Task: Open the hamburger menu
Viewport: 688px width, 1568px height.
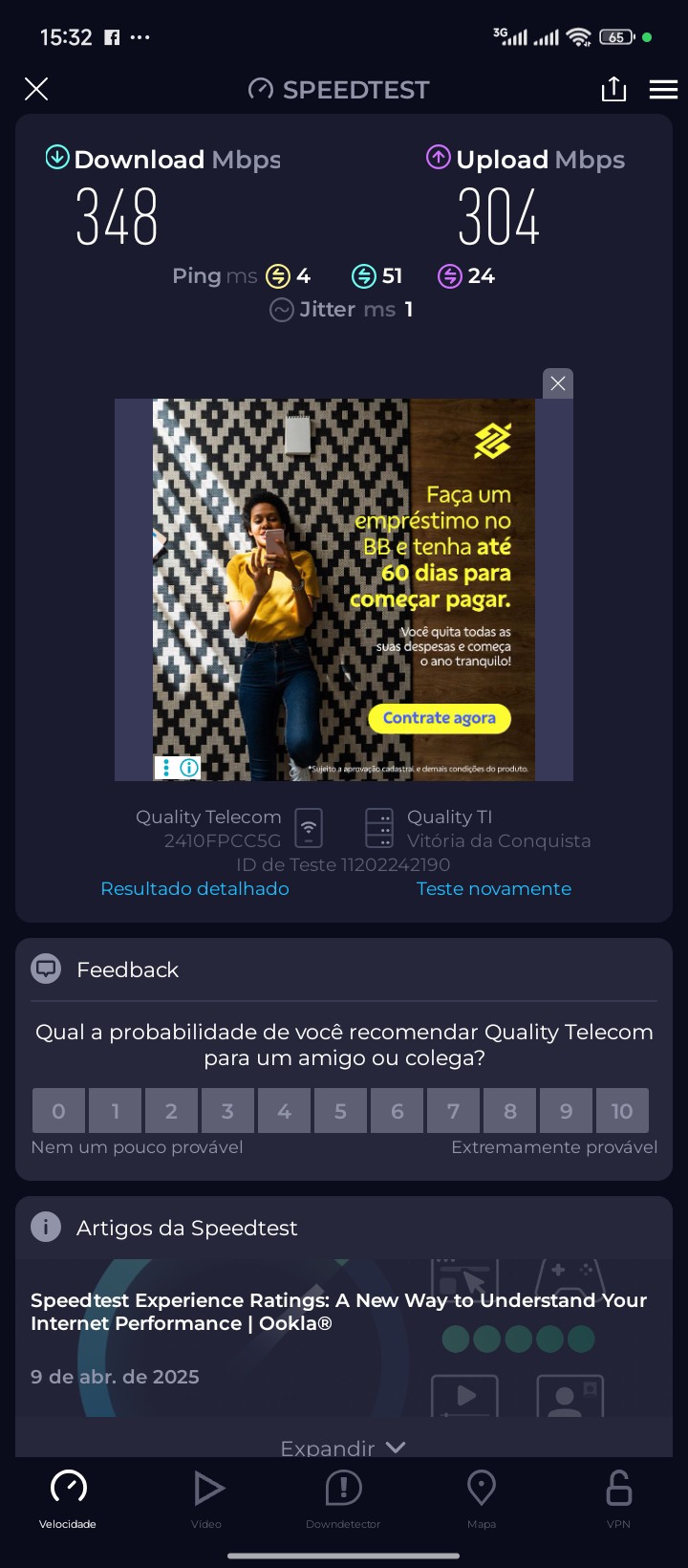Action: pyautogui.click(x=663, y=89)
